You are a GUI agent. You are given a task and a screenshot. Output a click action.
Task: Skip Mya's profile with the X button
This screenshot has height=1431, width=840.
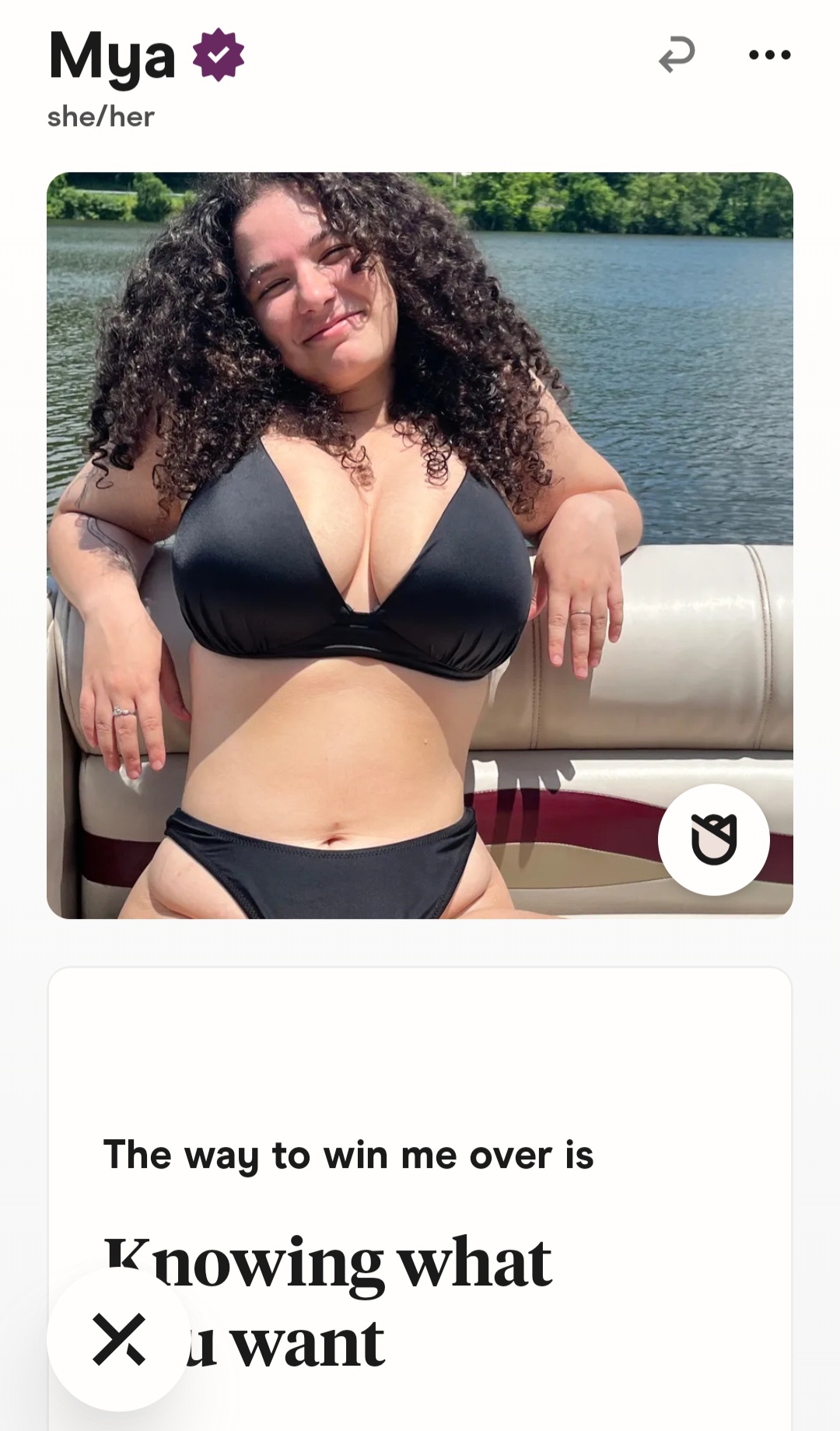coord(118,1339)
